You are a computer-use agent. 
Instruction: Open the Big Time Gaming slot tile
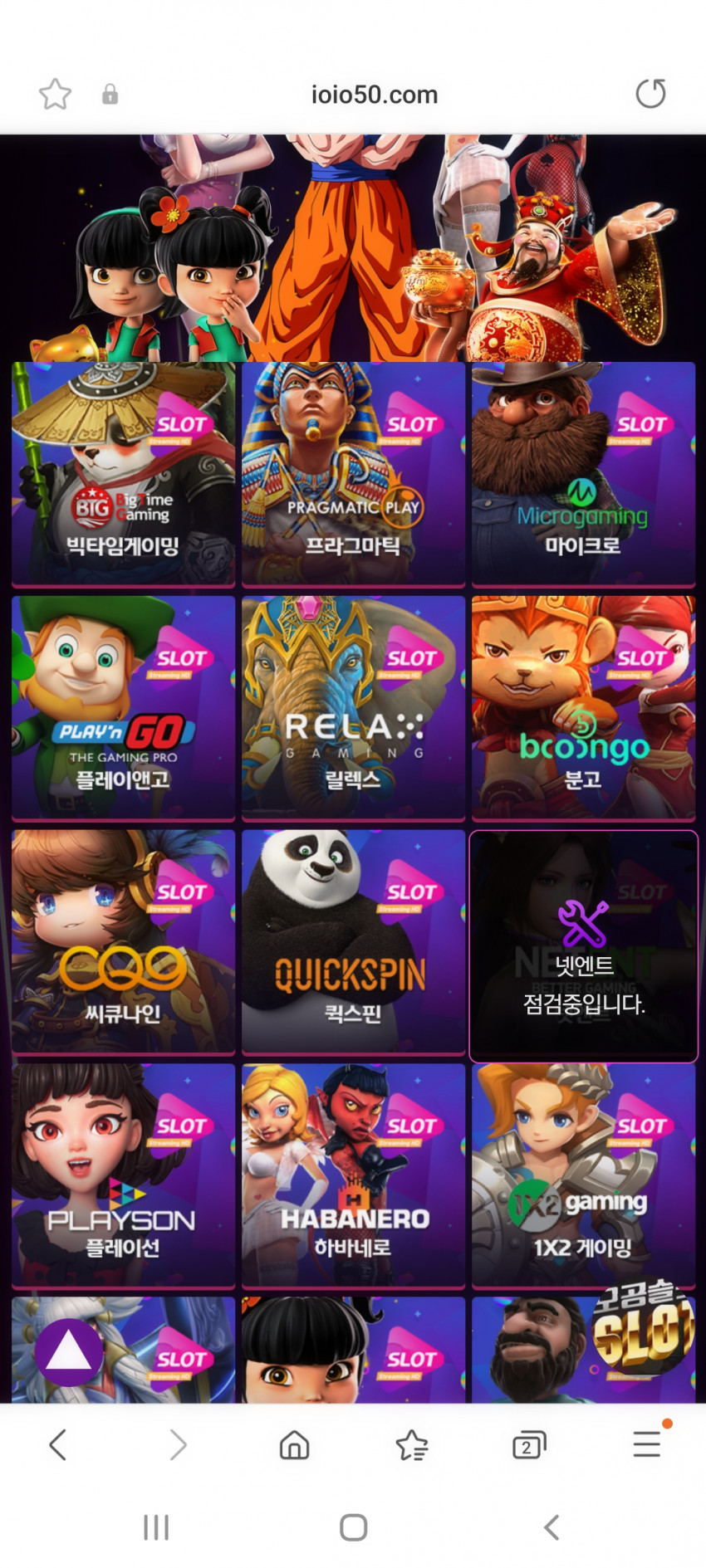point(124,474)
